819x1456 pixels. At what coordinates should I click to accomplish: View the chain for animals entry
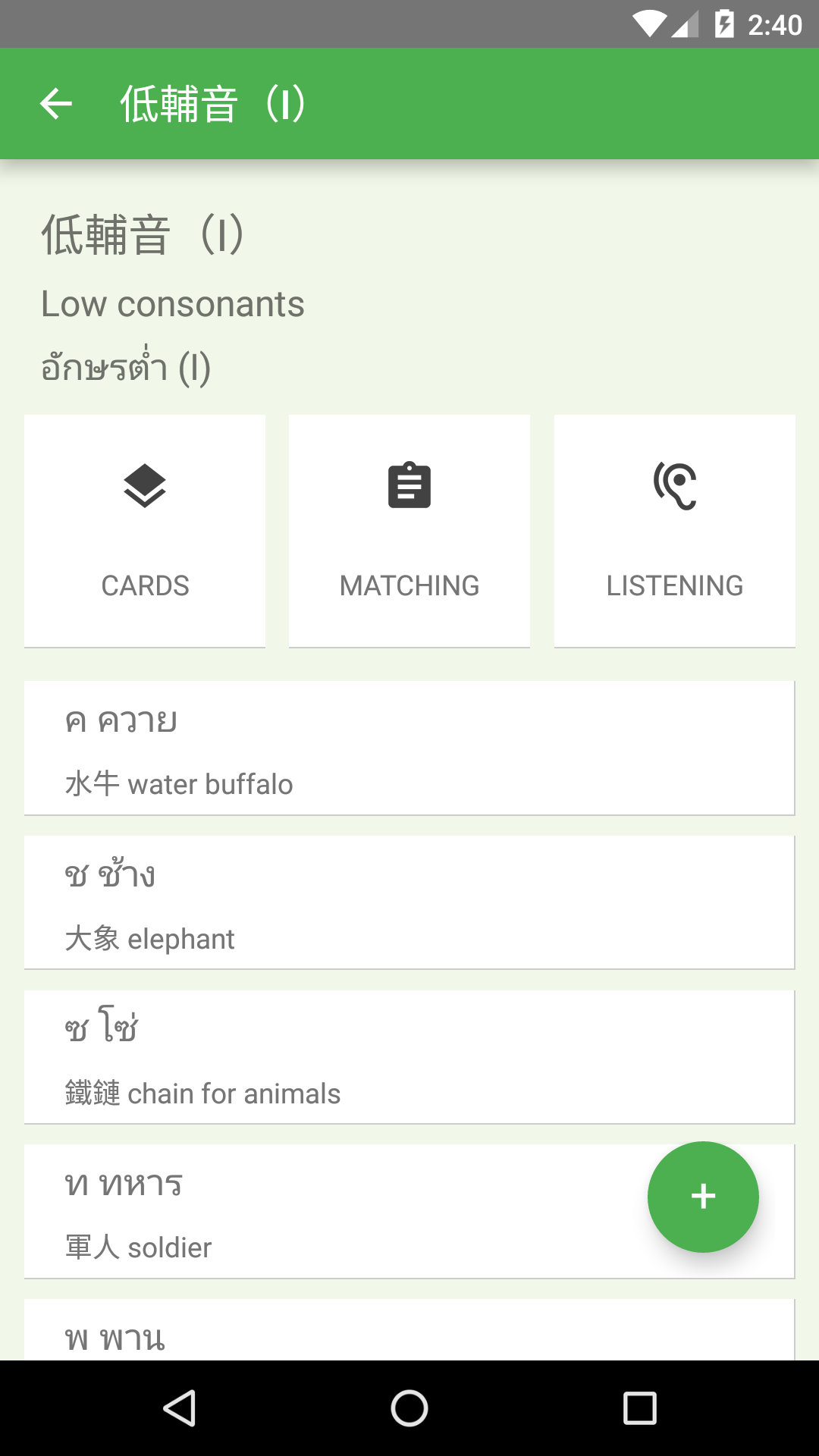[x=409, y=1057]
